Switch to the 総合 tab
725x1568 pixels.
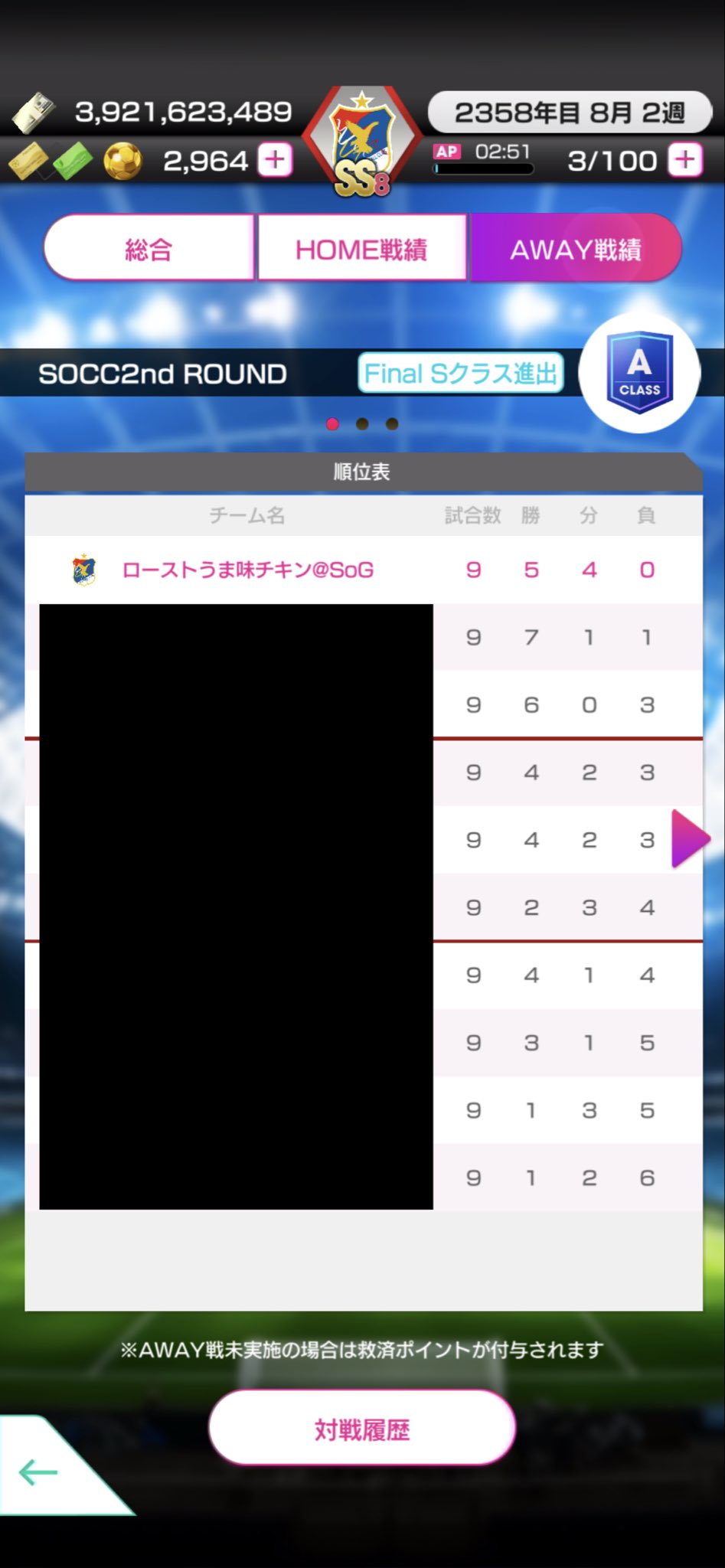pyautogui.click(x=149, y=249)
